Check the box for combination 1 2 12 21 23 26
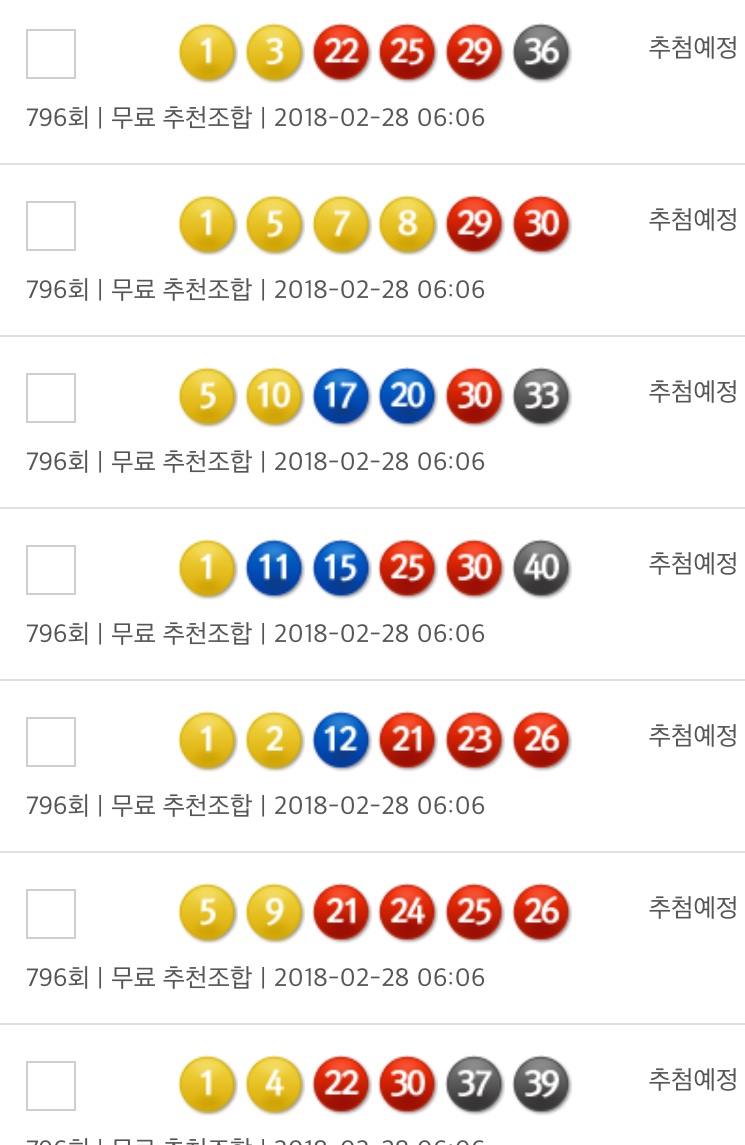 (x=51, y=742)
